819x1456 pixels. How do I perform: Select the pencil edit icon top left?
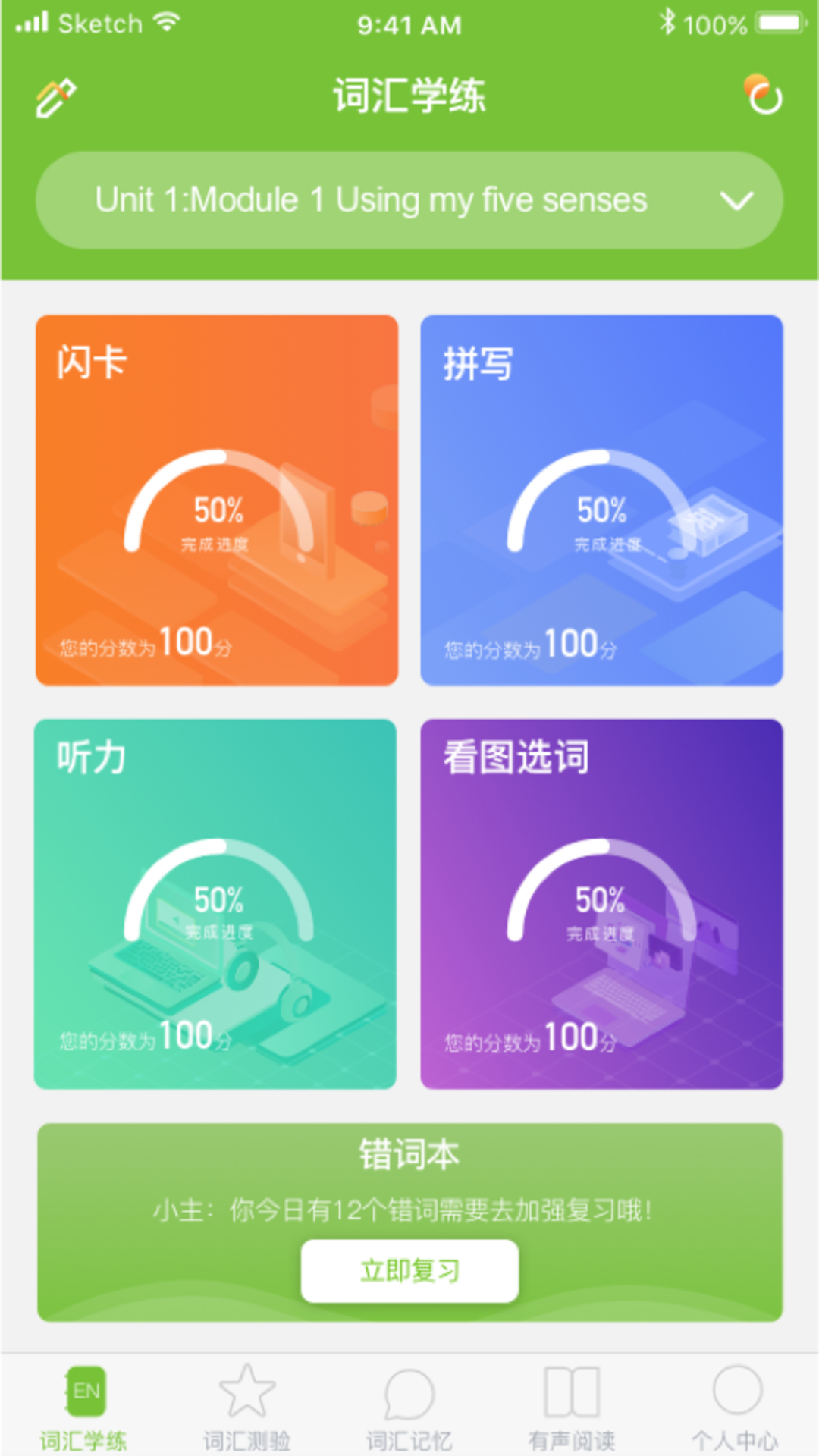[x=55, y=96]
